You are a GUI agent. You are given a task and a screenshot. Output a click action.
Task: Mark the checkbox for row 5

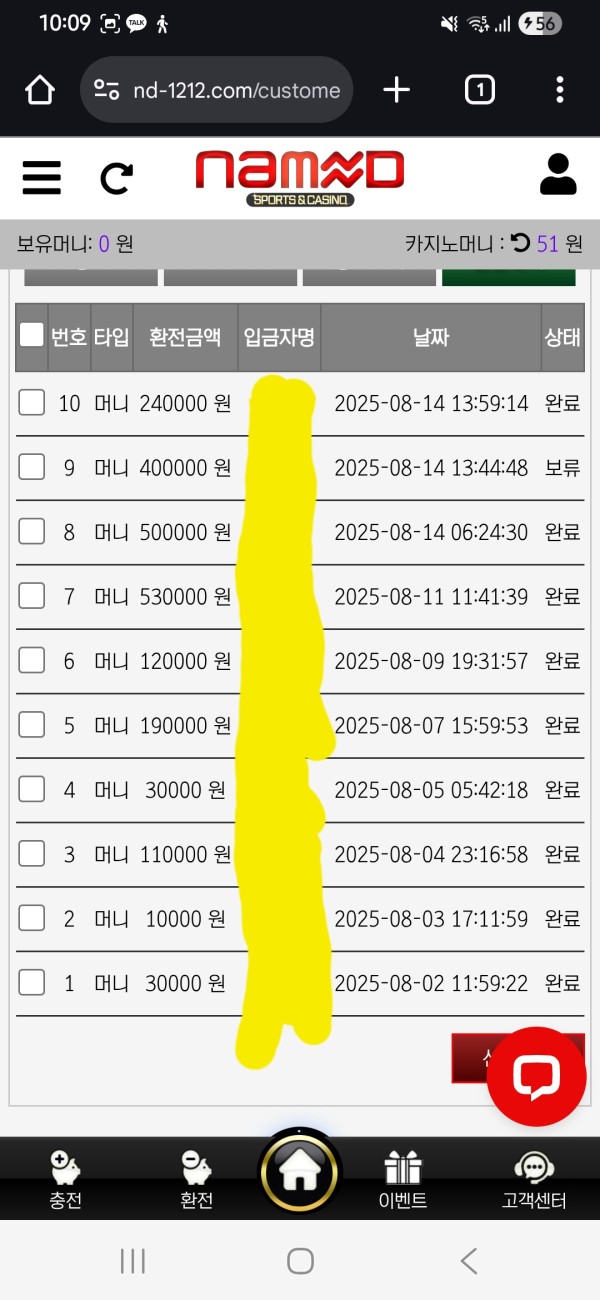(32, 725)
